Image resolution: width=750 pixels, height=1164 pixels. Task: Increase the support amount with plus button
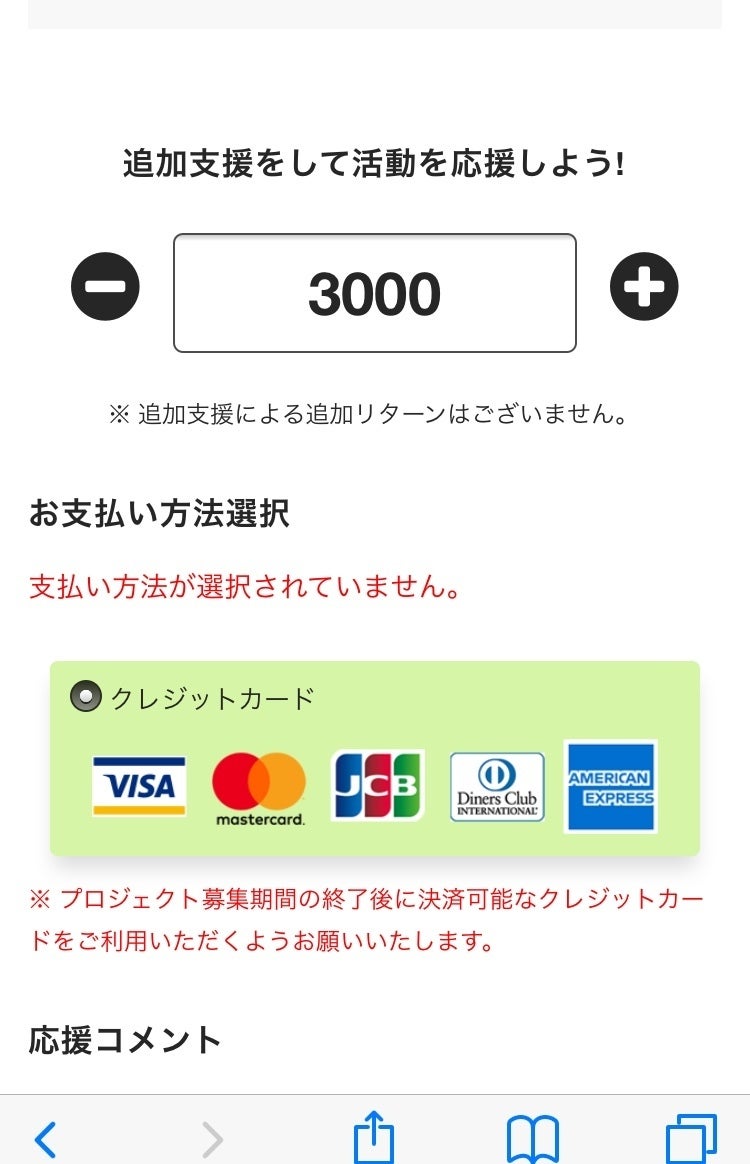pos(644,287)
